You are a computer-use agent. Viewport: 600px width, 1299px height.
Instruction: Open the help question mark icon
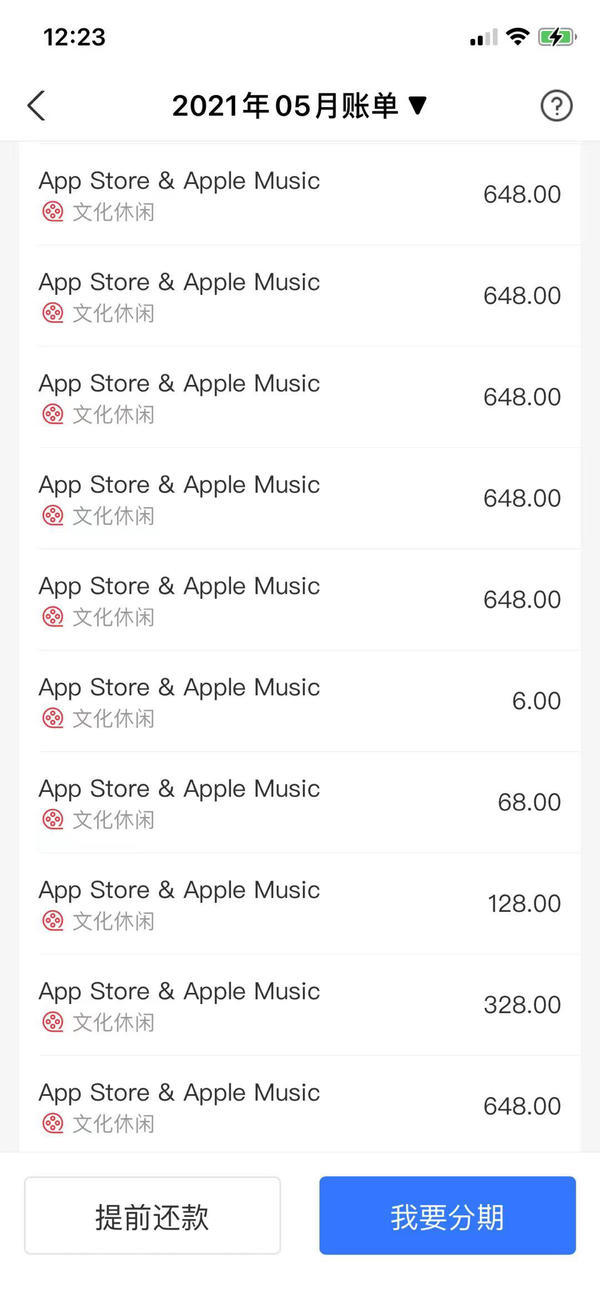556,106
